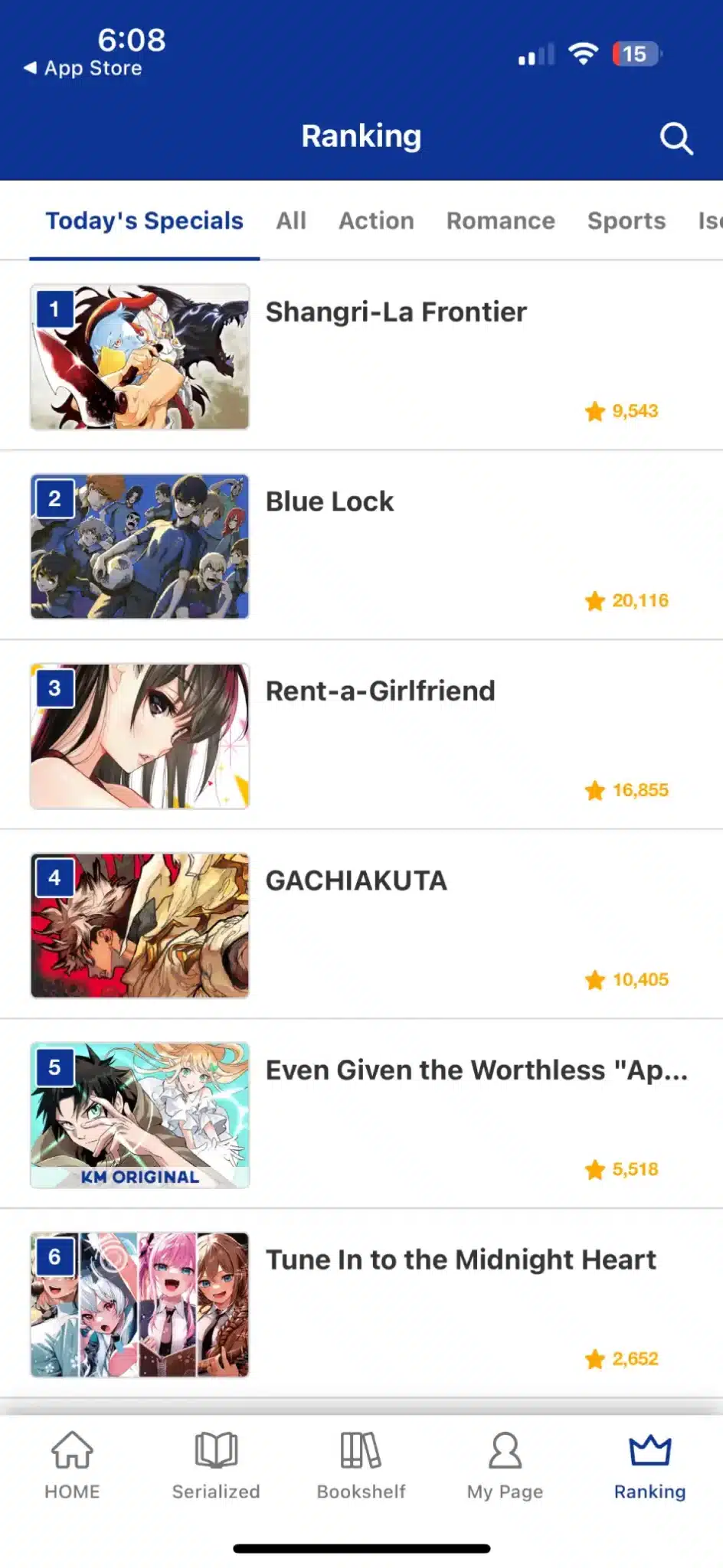Open the Blue Lock entry
The height and width of the screenshot is (1568, 723).
(329, 502)
